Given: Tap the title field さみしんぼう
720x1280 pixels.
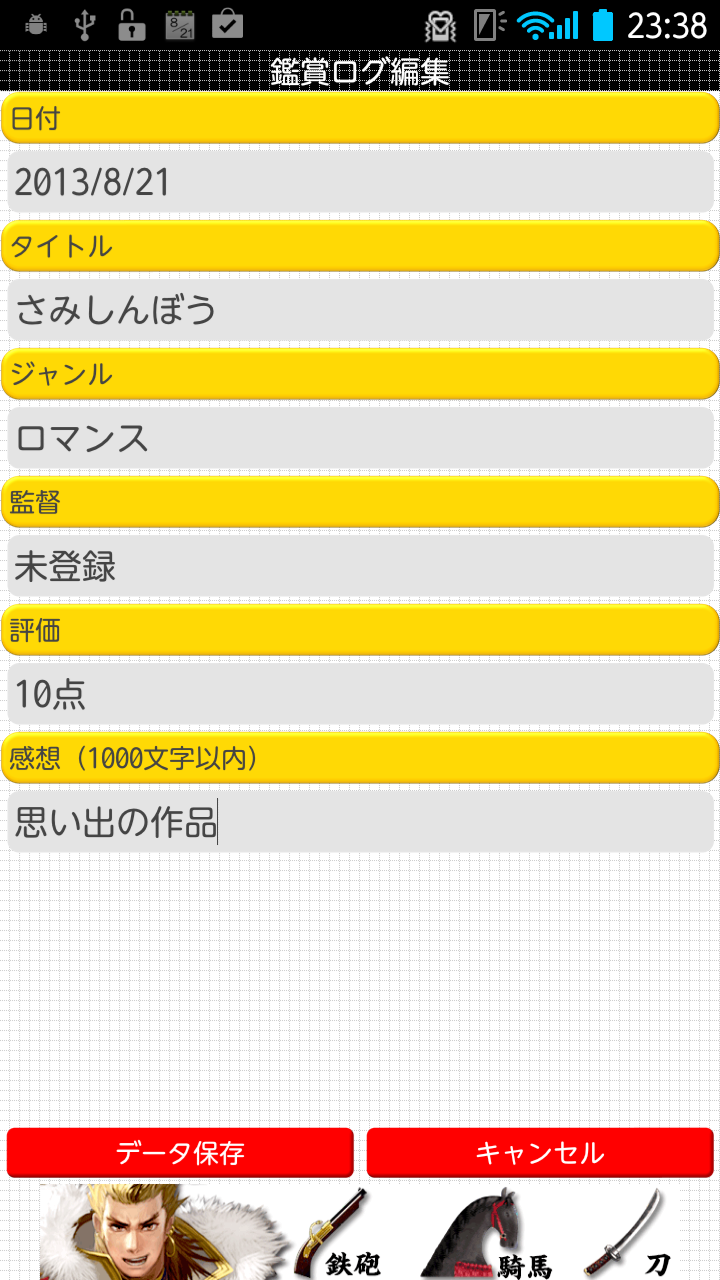Looking at the screenshot, I should (360, 309).
